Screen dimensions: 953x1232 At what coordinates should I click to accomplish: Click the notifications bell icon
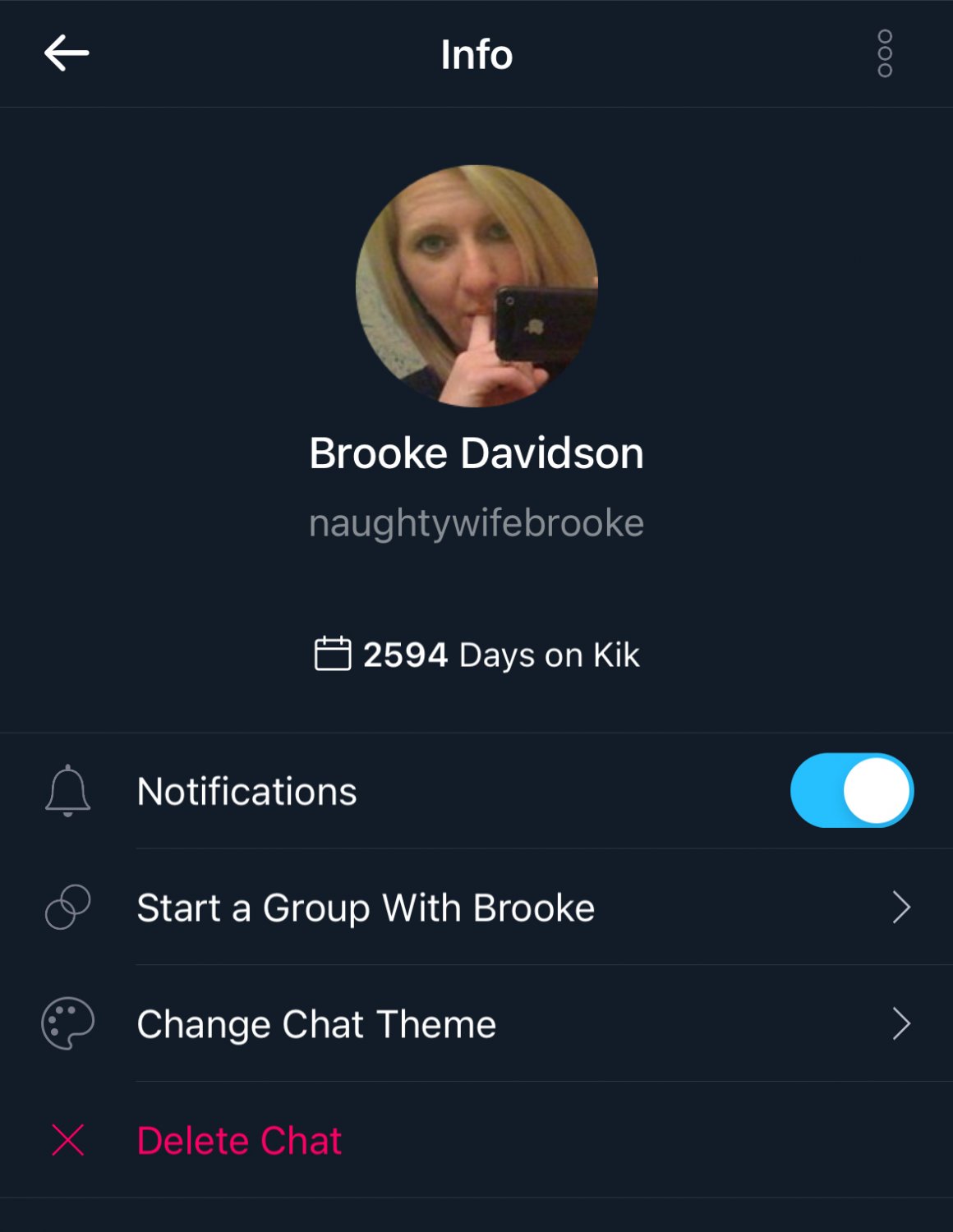[x=69, y=790]
